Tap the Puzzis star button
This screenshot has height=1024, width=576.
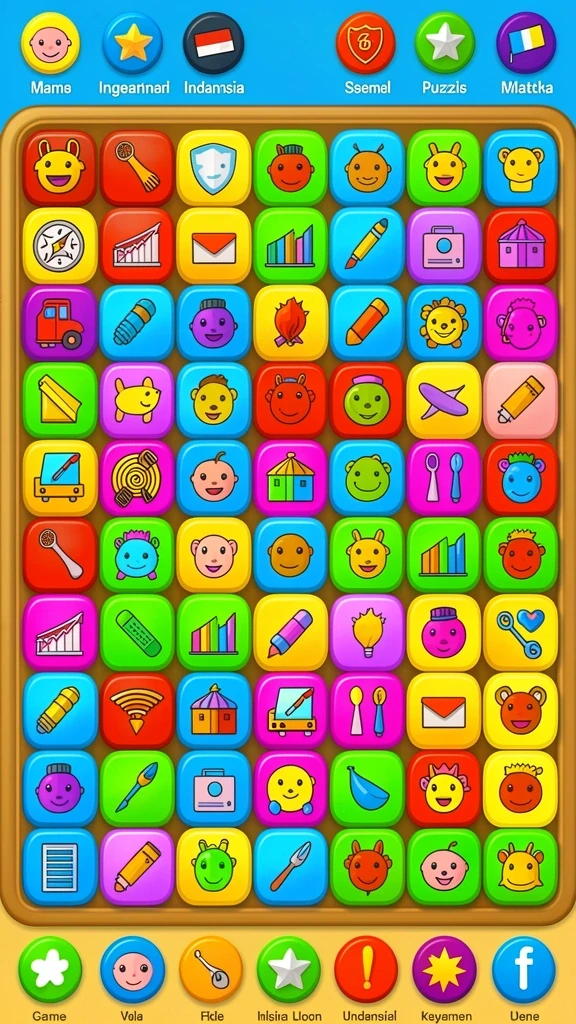pyautogui.click(x=445, y=43)
